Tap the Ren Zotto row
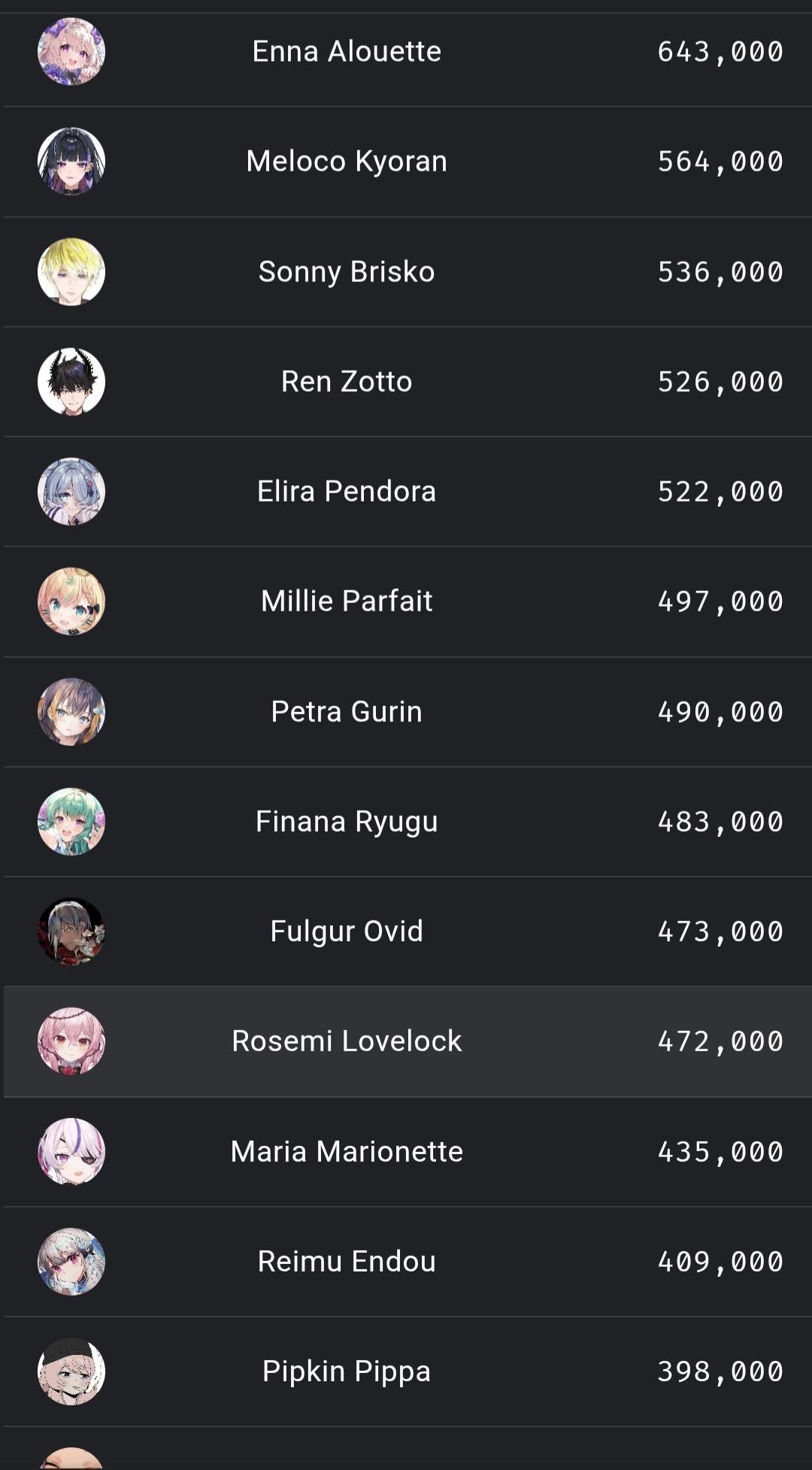This screenshot has width=812, height=1470. pos(347,381)
